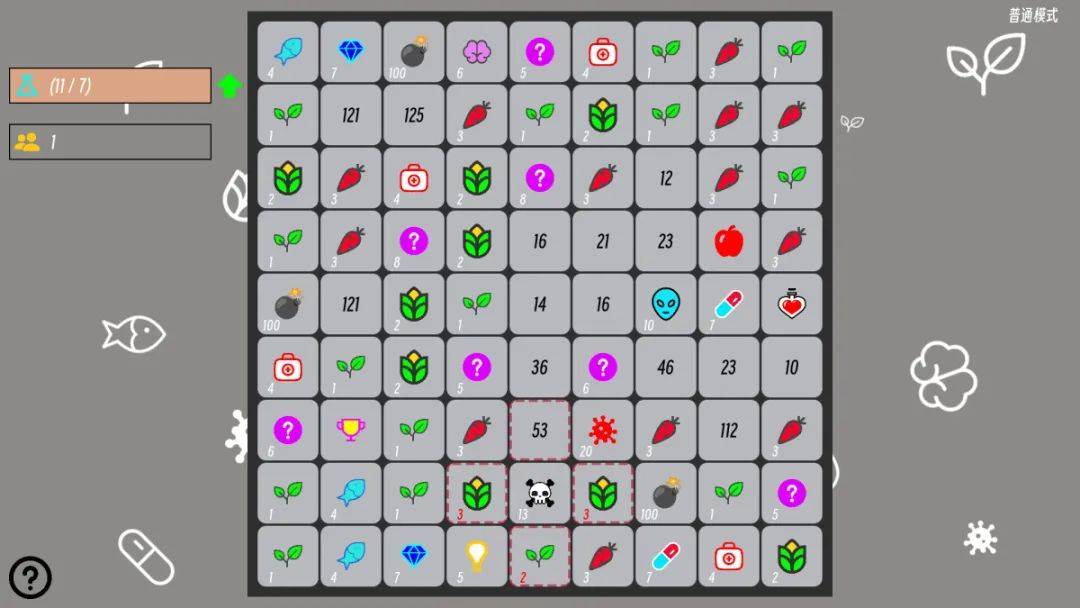Screen dimensions: 1080x608
Task: Move to the tile numbered 53
Action: [x=540, y=430]
